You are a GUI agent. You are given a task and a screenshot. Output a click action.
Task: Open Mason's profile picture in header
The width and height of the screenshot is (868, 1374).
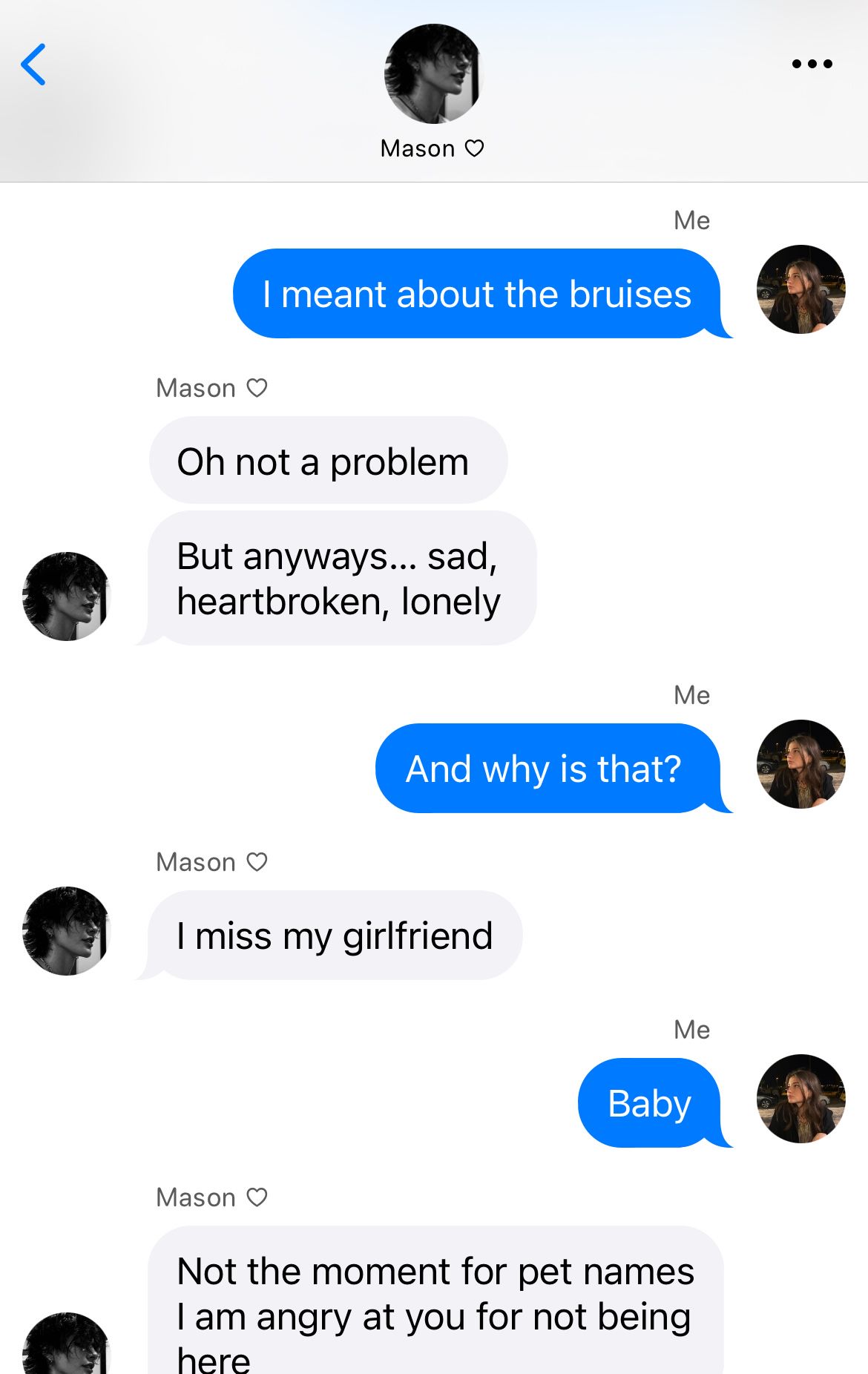[x=433, y=73]
